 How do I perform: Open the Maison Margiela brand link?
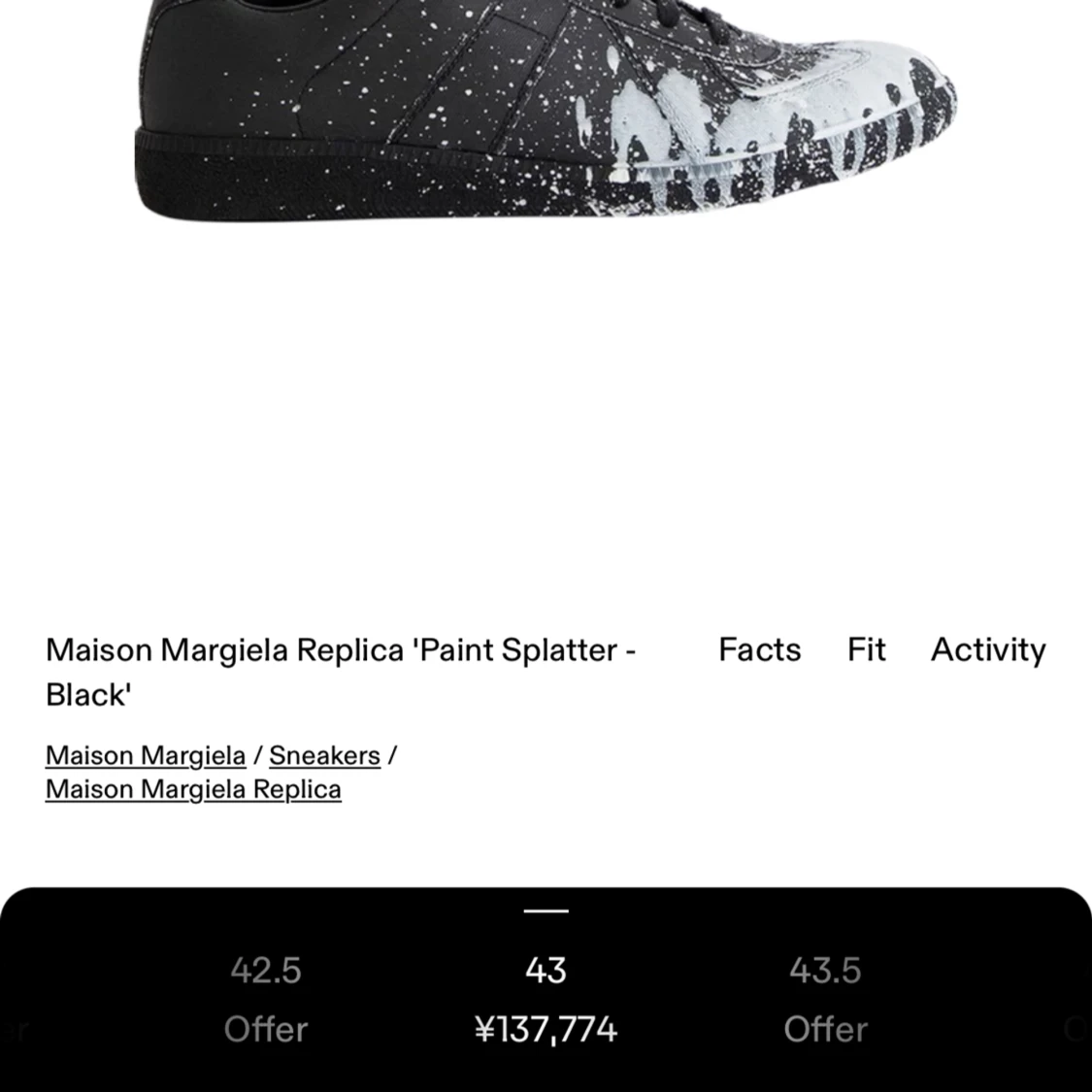[x=146, y=755]
